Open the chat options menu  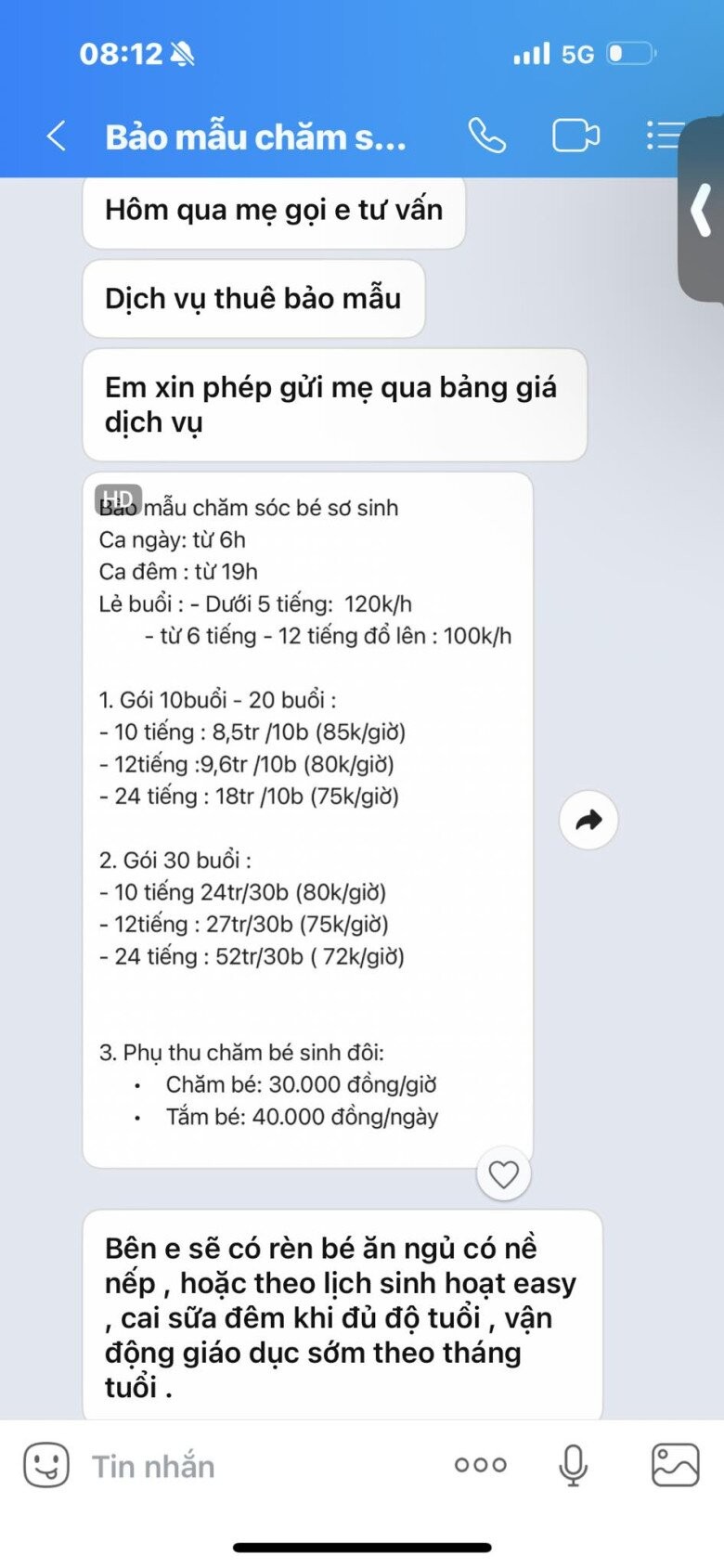(663, 136)
